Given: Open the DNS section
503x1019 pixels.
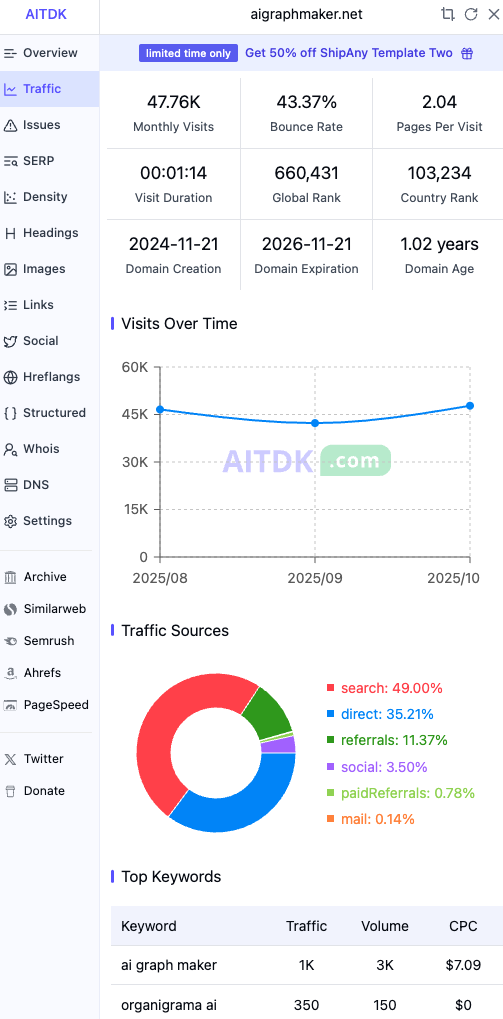Looking at the screenshot, I should (x=49, y=485).
